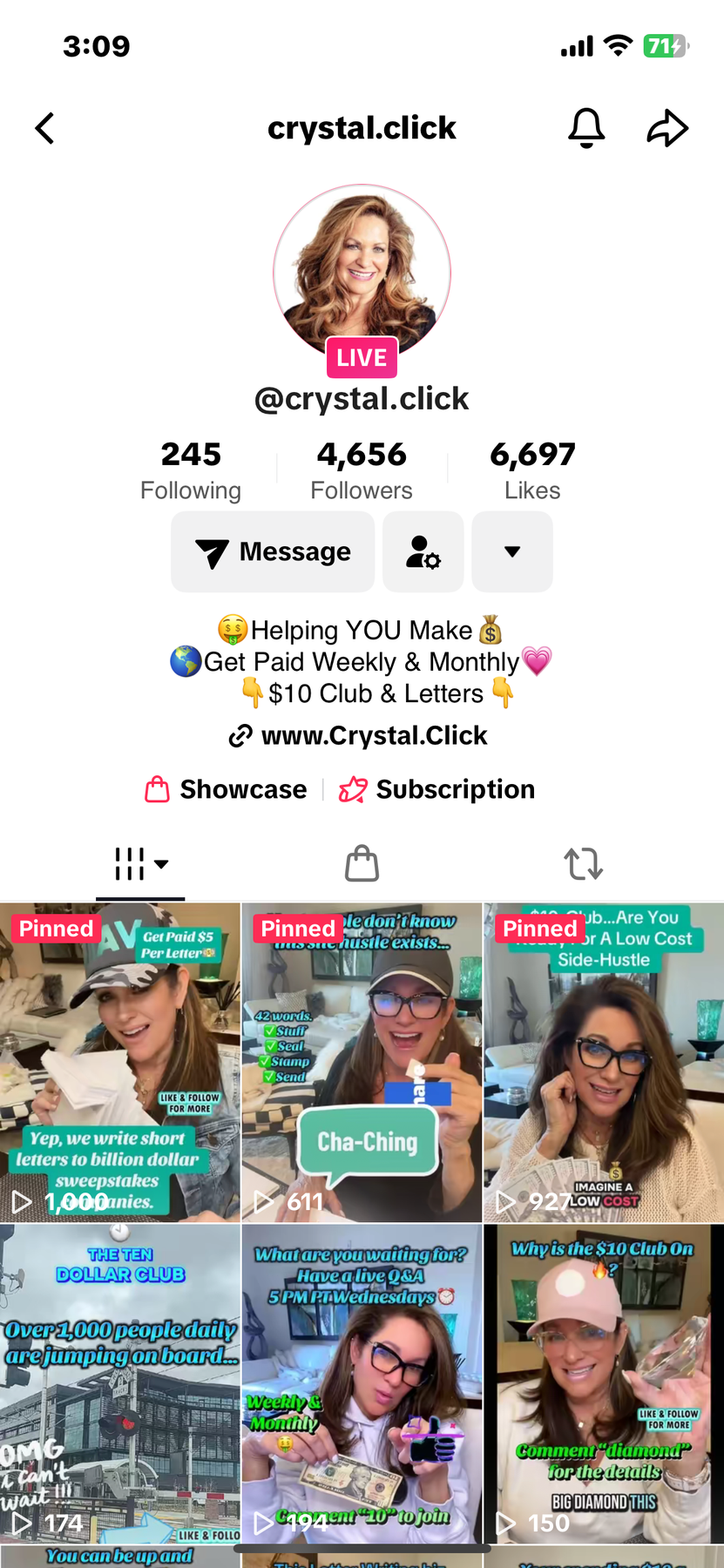Play The Ten Dollar Club video

(119, 1383)
